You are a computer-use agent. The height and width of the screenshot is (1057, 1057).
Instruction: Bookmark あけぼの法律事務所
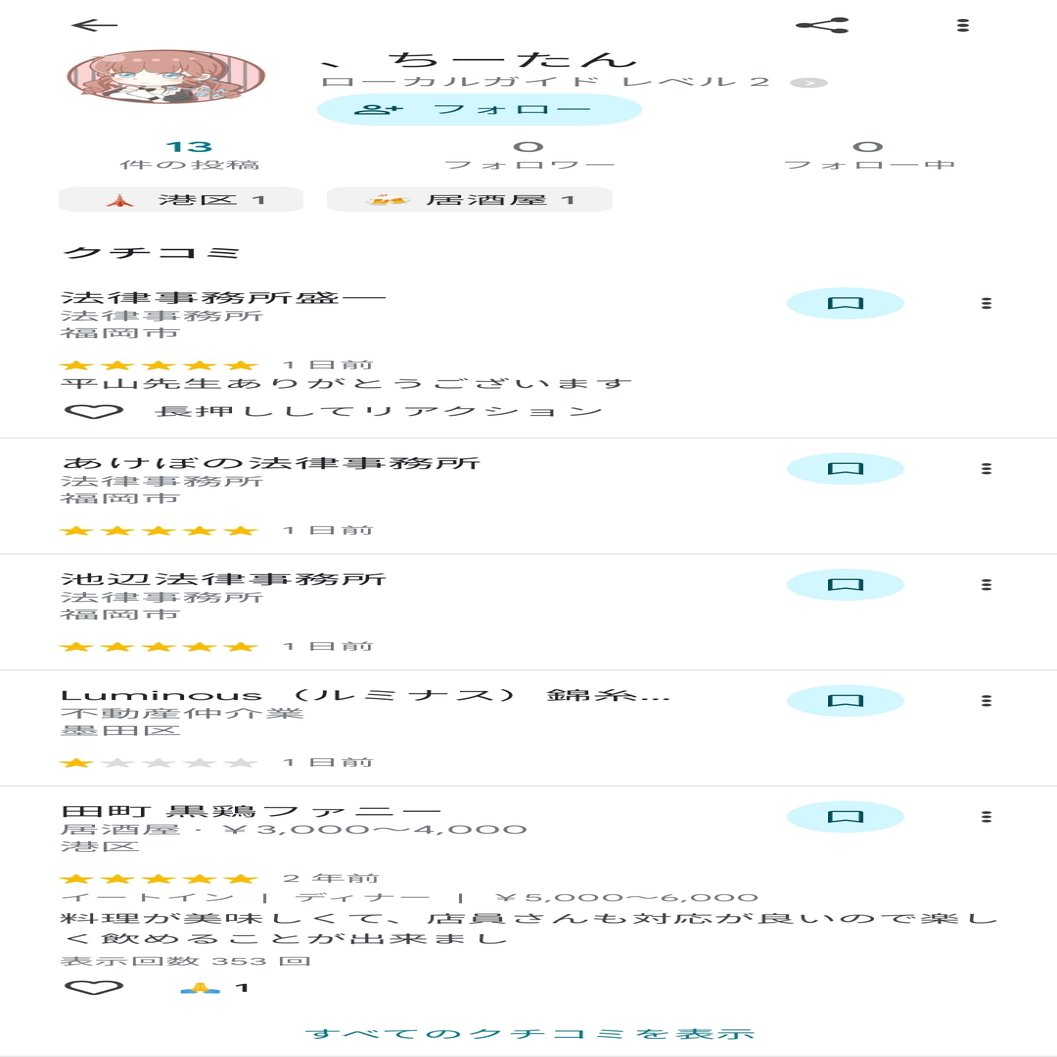tap(845, 468)
